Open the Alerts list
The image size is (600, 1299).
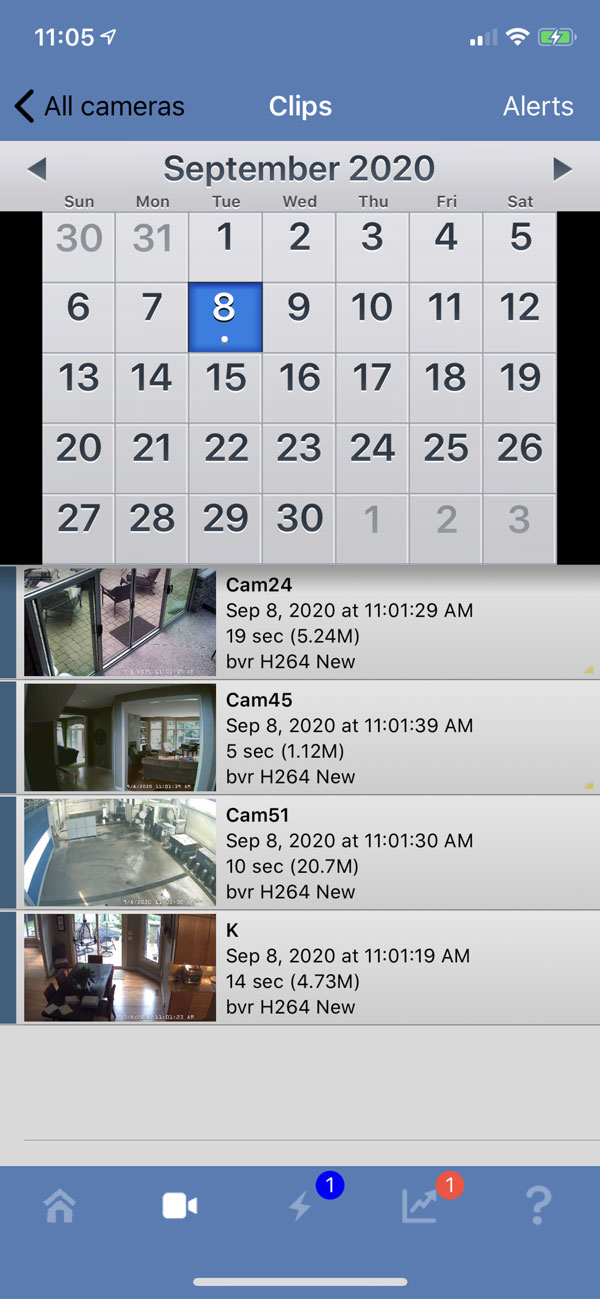[x=538, y=106]
